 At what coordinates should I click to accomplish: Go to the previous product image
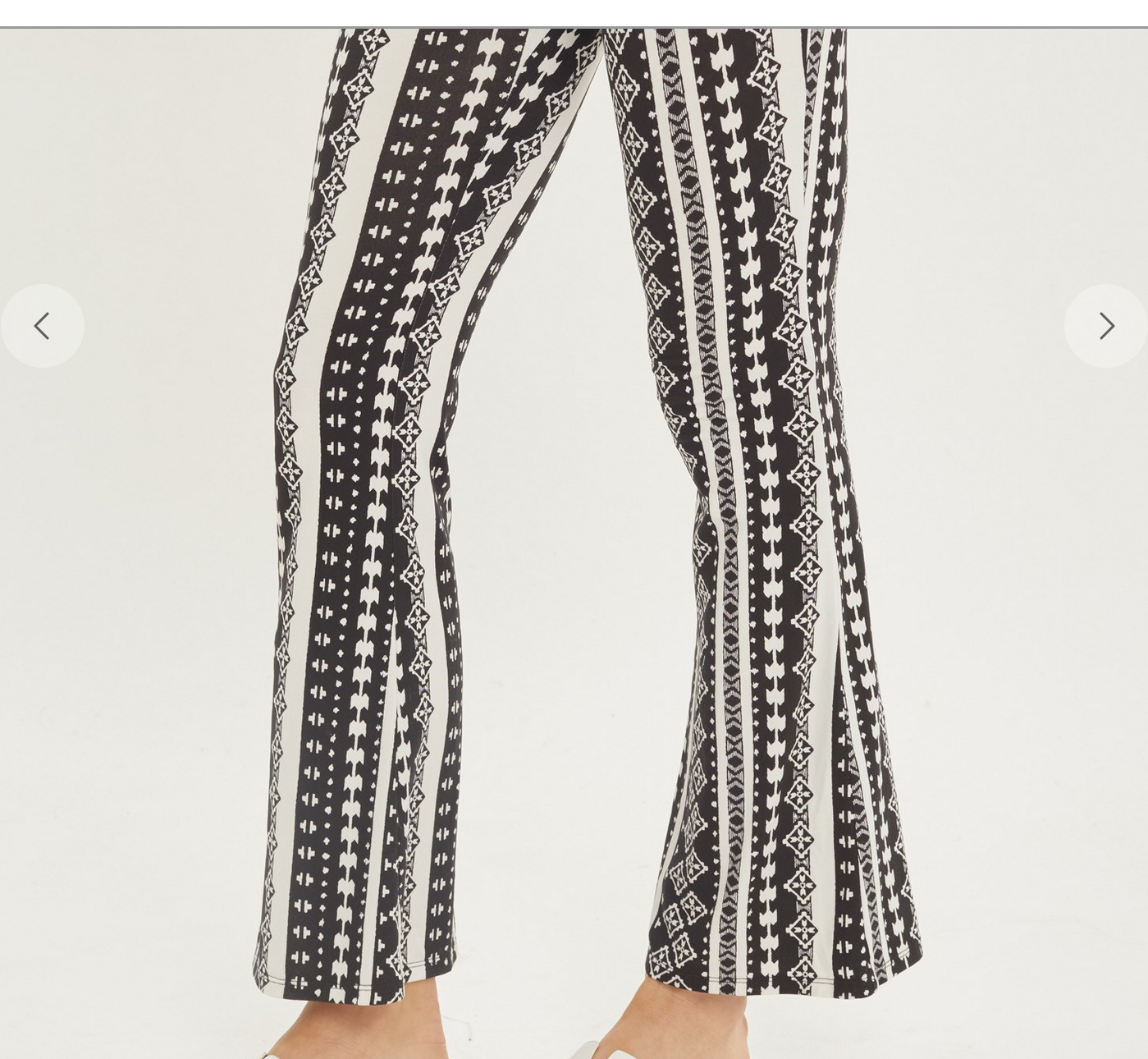click(42, 326)
